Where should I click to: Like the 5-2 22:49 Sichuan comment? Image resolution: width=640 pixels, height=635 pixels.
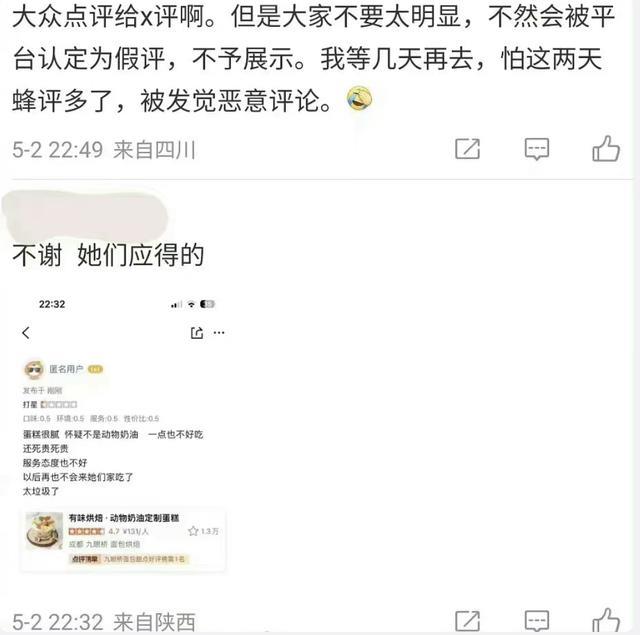coord(606,150)
